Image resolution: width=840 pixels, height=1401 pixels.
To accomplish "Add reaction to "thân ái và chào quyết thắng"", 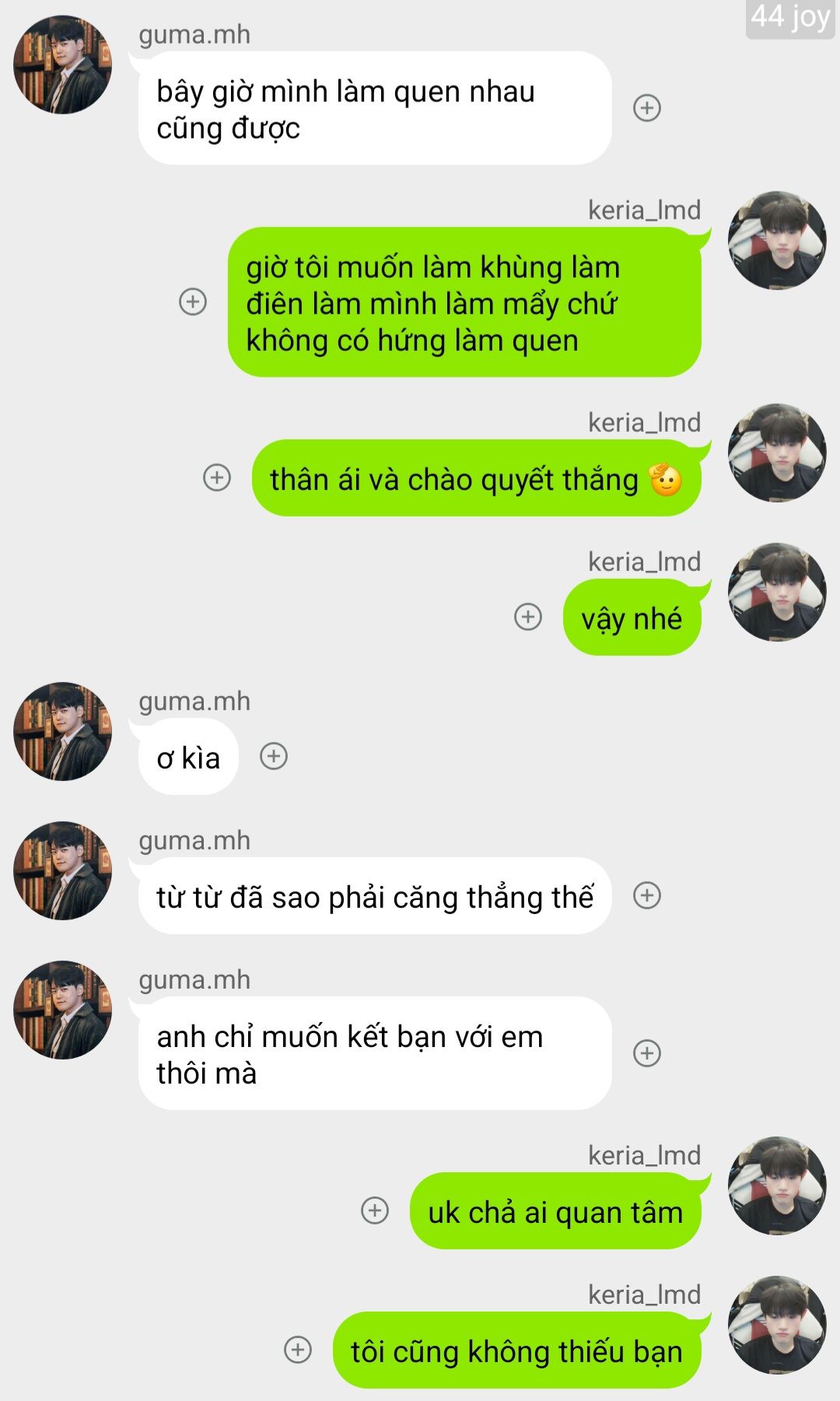I will pyautogui.click(x=217, y=478).
